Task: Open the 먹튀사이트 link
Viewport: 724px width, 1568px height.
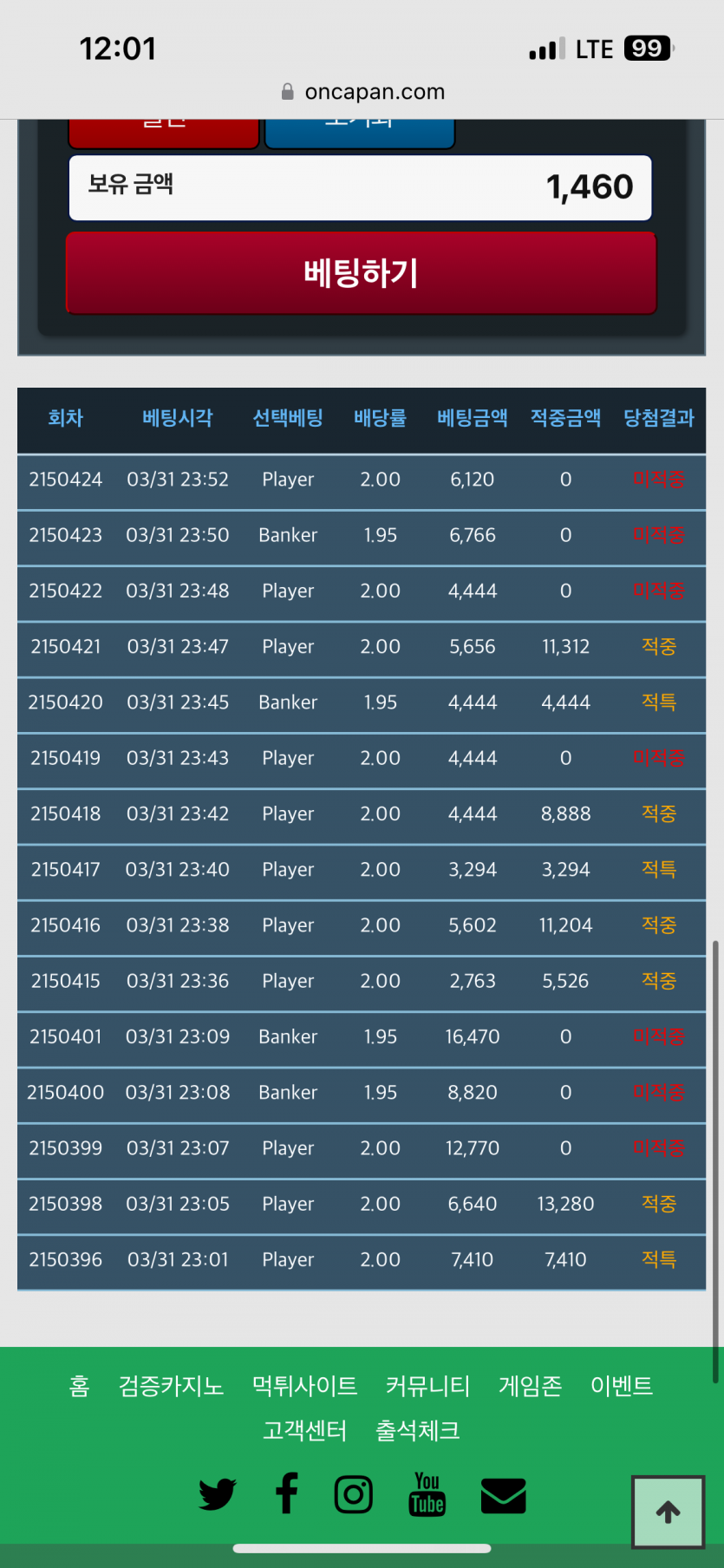Action: 304,1386
